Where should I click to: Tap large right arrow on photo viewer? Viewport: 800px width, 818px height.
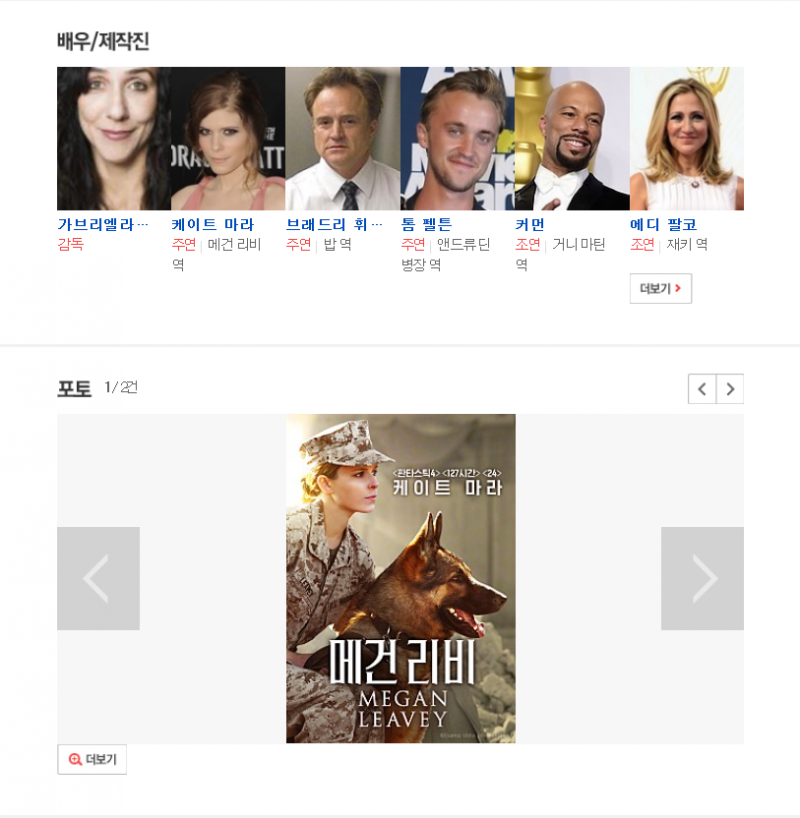point(702,578)
